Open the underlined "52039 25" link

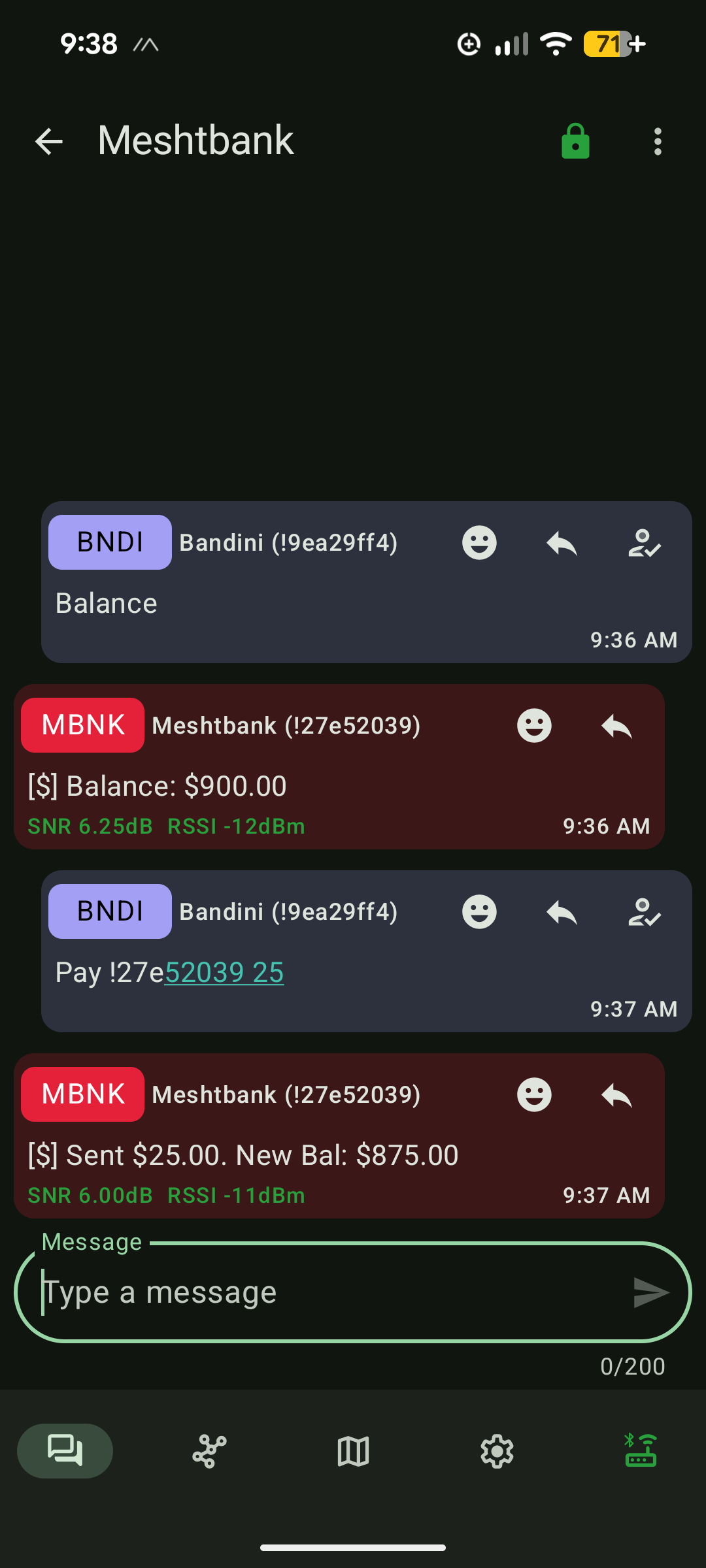coord(224,973)
